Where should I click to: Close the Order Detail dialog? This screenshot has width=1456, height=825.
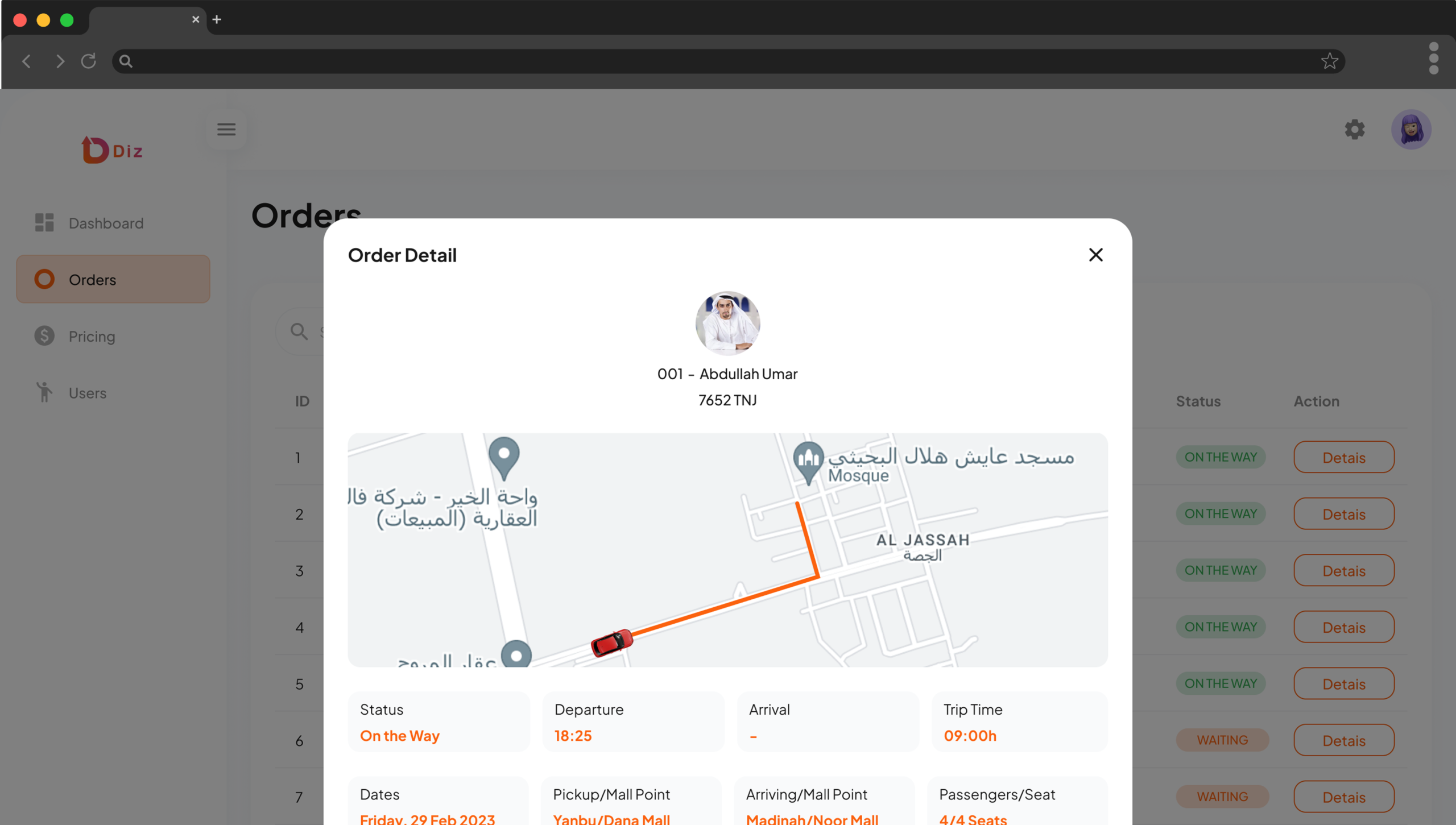pyautogui.click(x=1095, y=255)
